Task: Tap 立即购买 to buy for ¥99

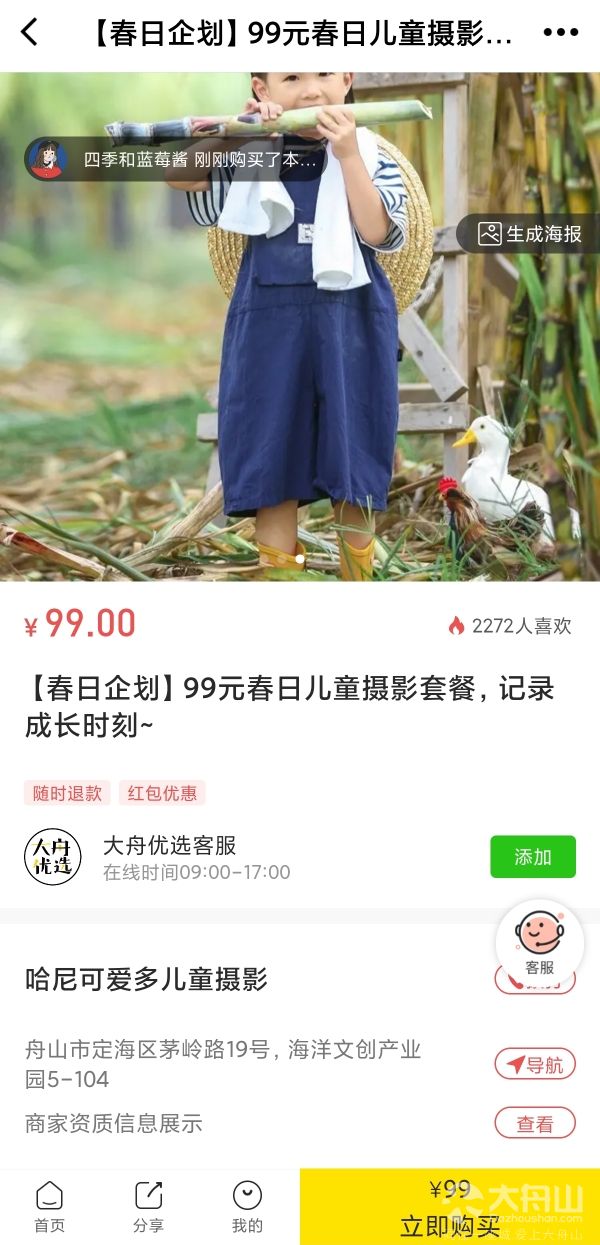Action: [x=449, y=1210]
